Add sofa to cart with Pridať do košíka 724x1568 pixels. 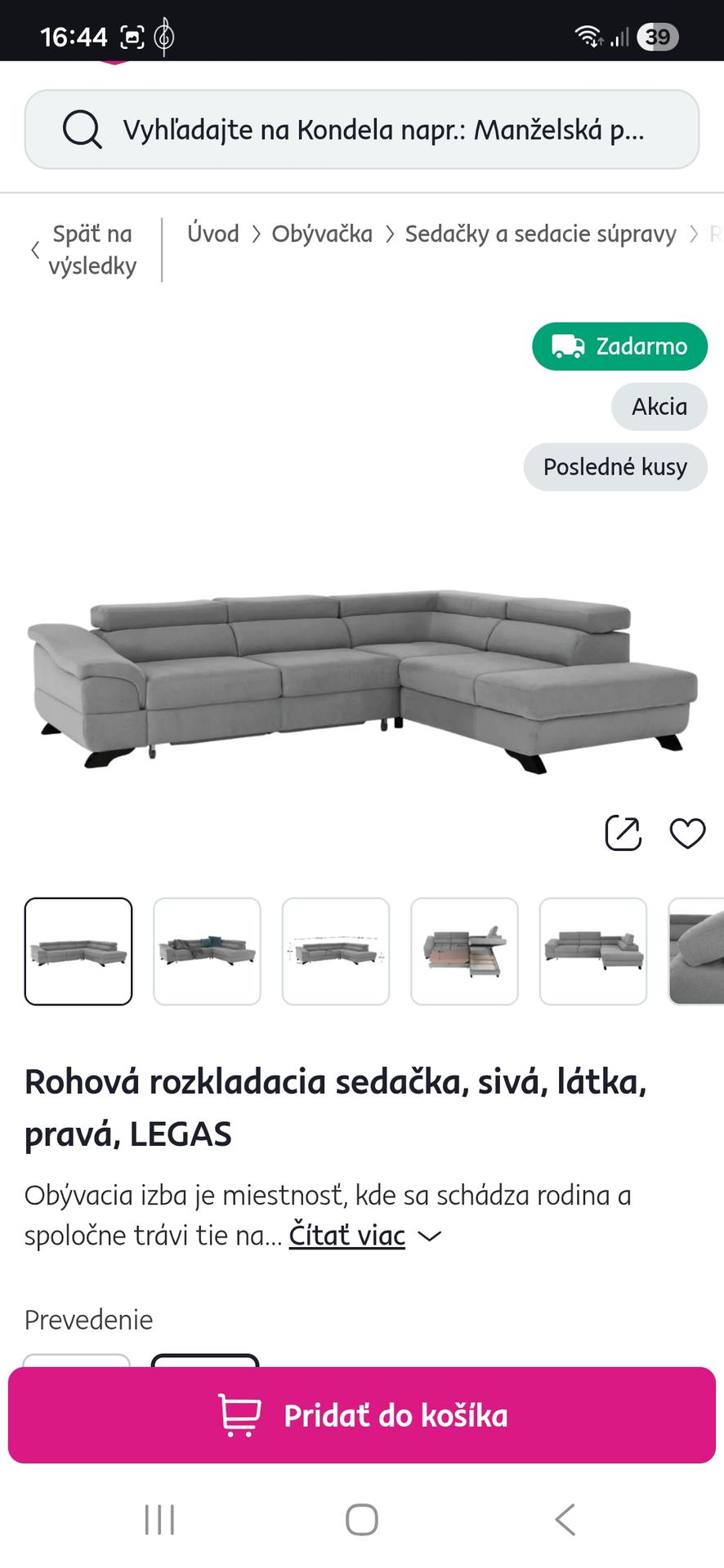pos(362,1415)
